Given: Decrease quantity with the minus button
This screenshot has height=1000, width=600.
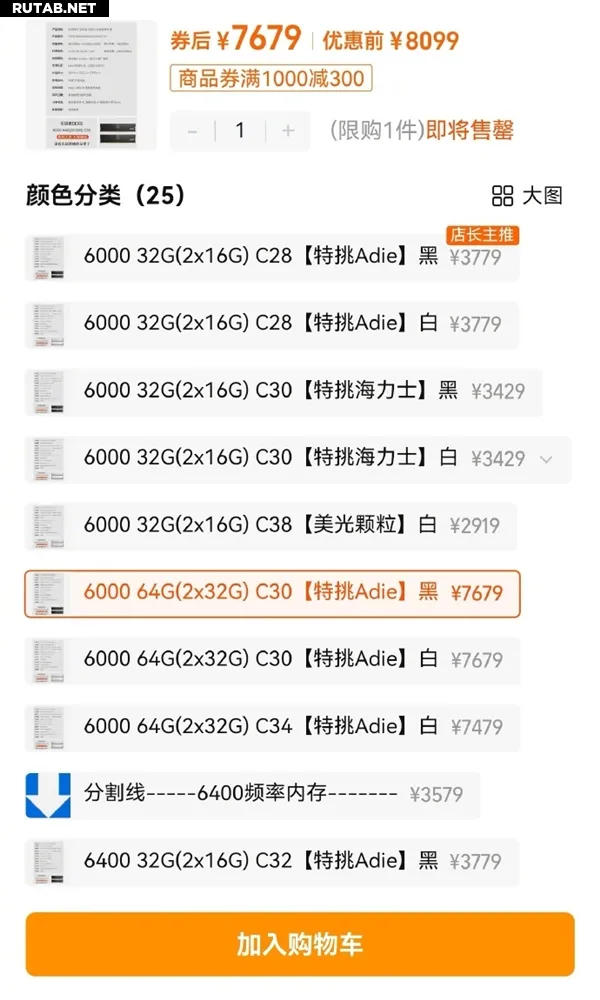Looking at the screenshot, I should [192, 131].
